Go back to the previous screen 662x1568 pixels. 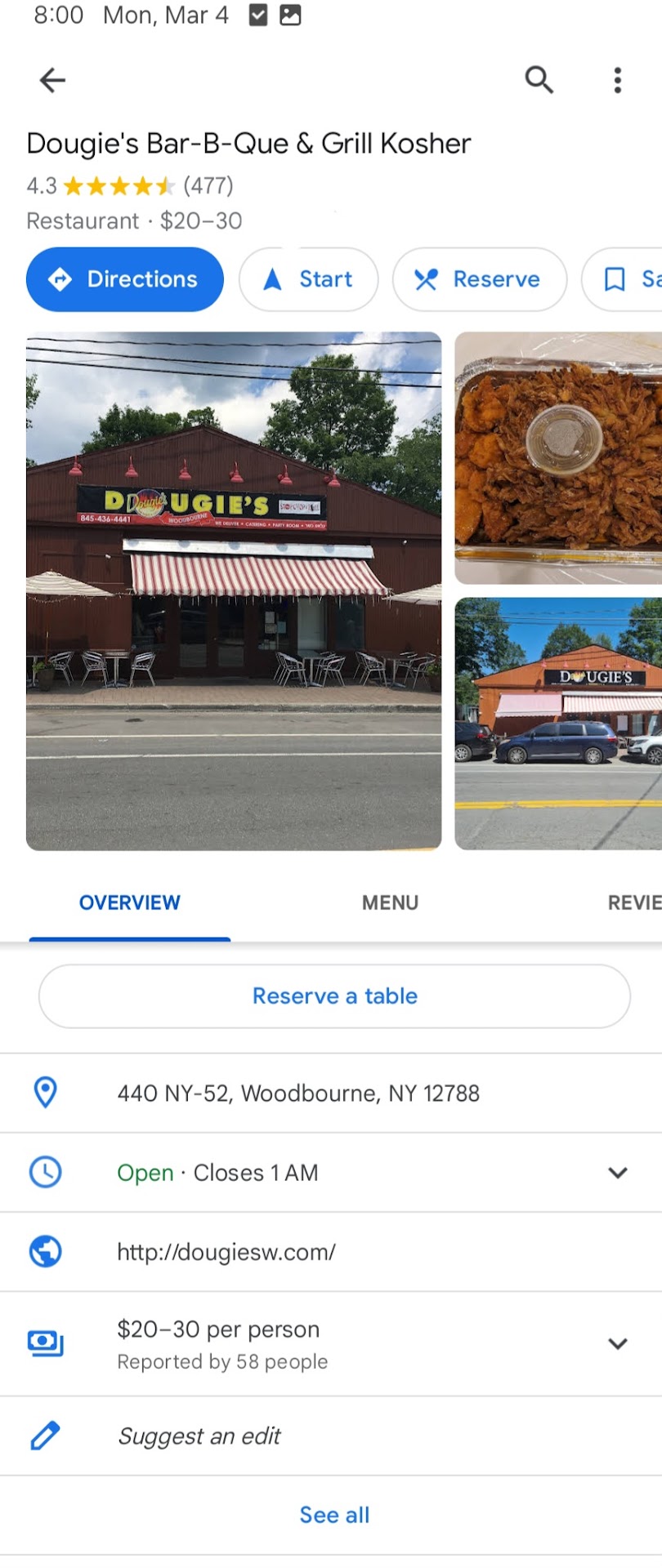[x=52, y=80]
